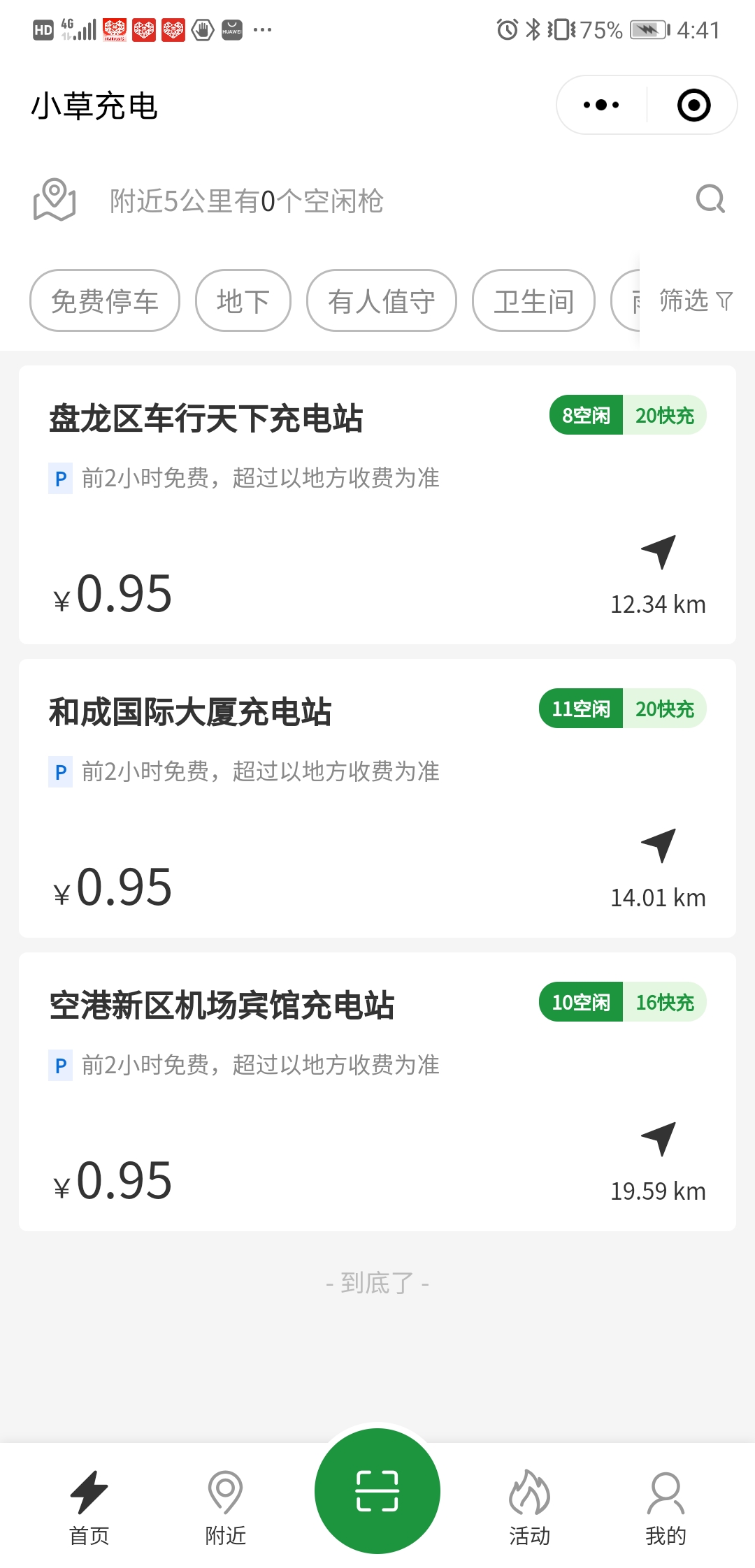Tap the search magnifier icon

(x=710, y=200)
